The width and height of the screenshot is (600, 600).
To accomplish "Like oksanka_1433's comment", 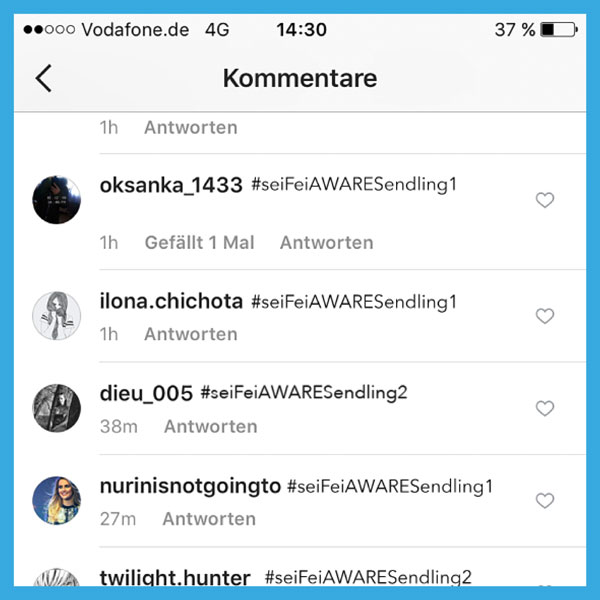I will click(x=544, y=201).
